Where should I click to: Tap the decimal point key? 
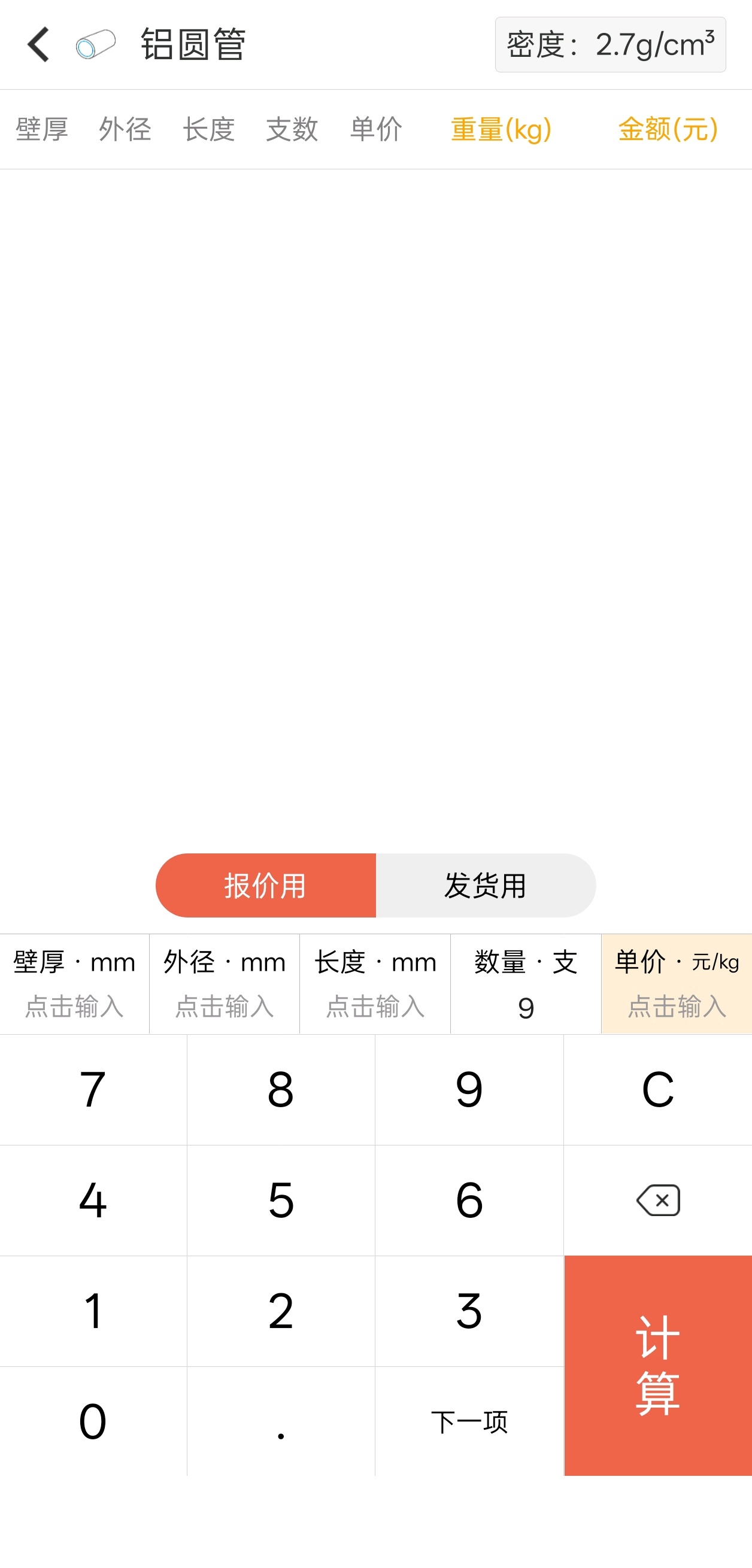click(281, 1421)
